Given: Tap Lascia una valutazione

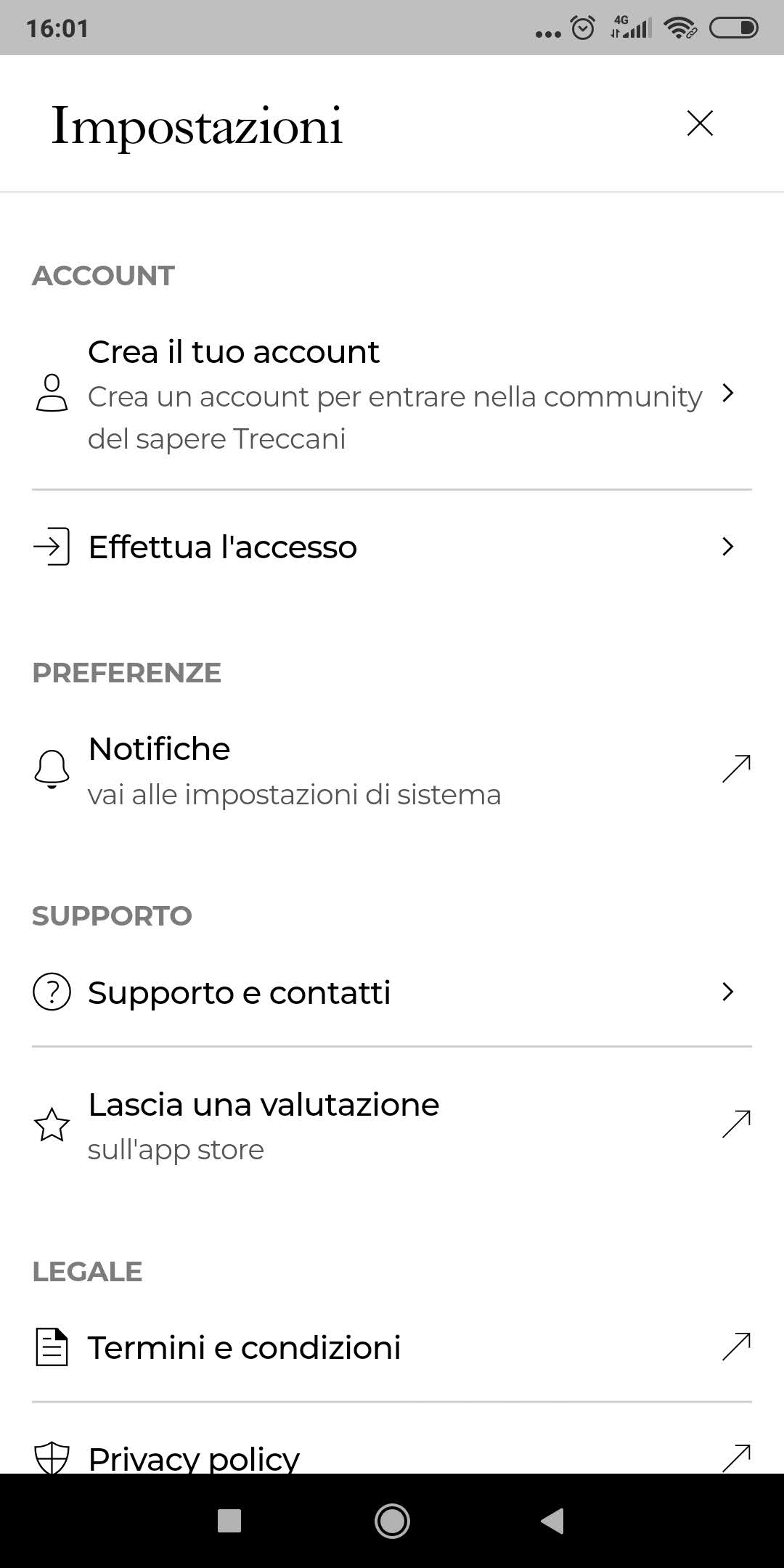Looking at the screenshot, I should [x=392, y=1125].
